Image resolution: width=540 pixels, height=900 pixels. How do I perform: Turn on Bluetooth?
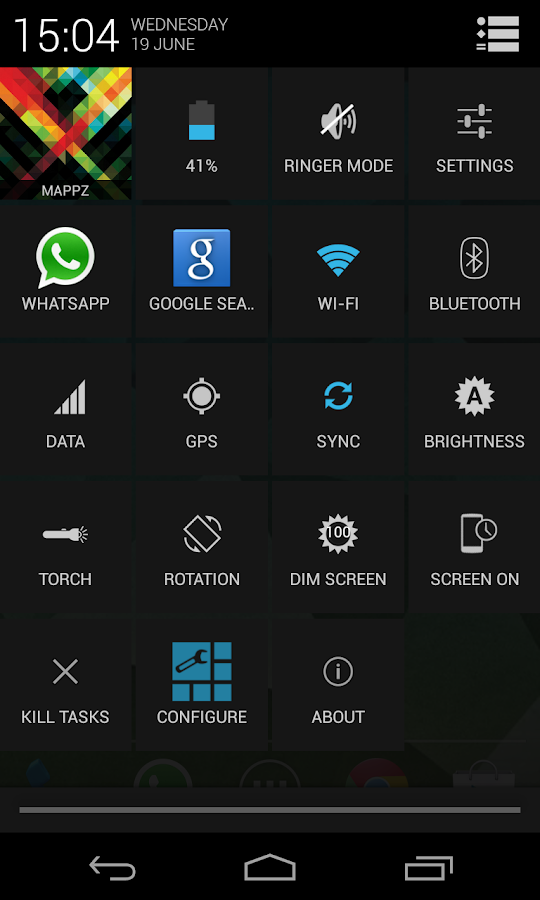(474, 271)
